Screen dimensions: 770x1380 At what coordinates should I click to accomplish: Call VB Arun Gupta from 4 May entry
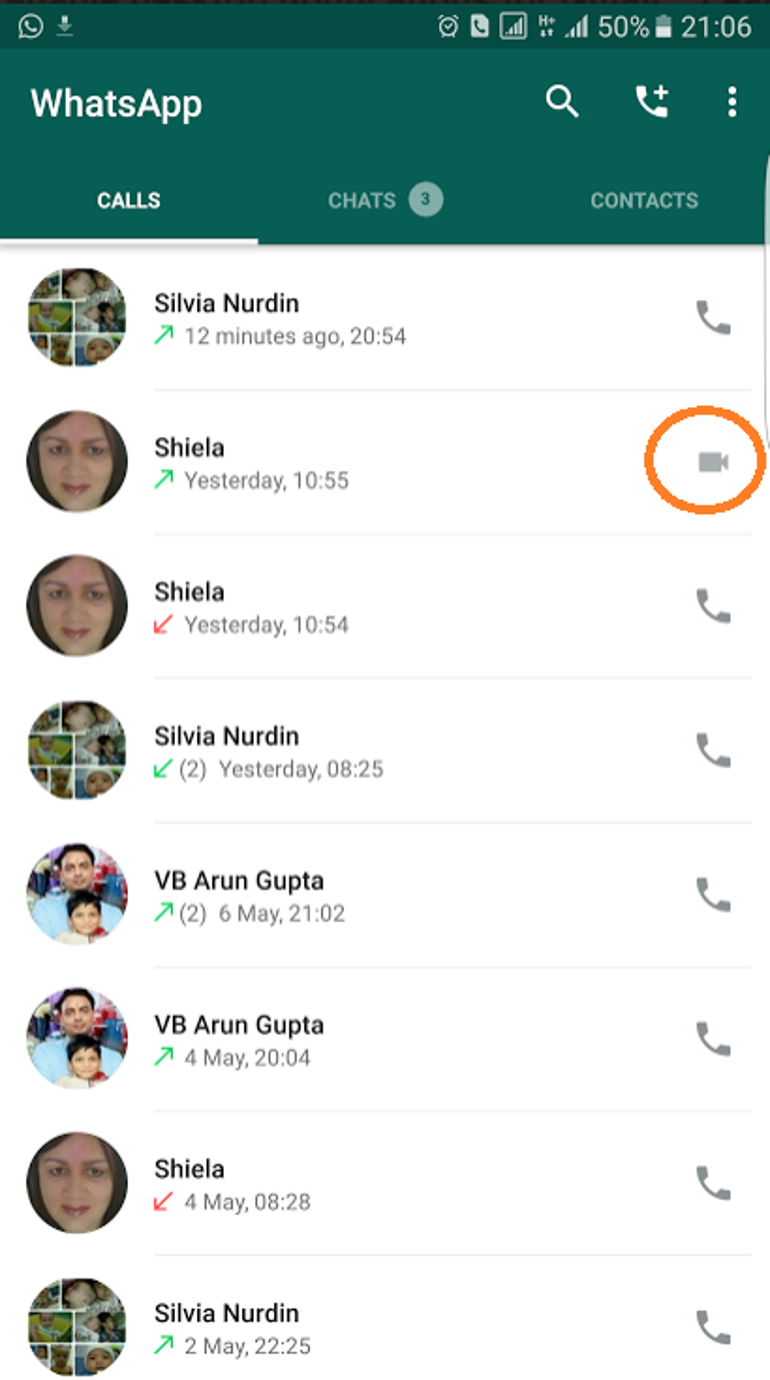(713, 1039)
